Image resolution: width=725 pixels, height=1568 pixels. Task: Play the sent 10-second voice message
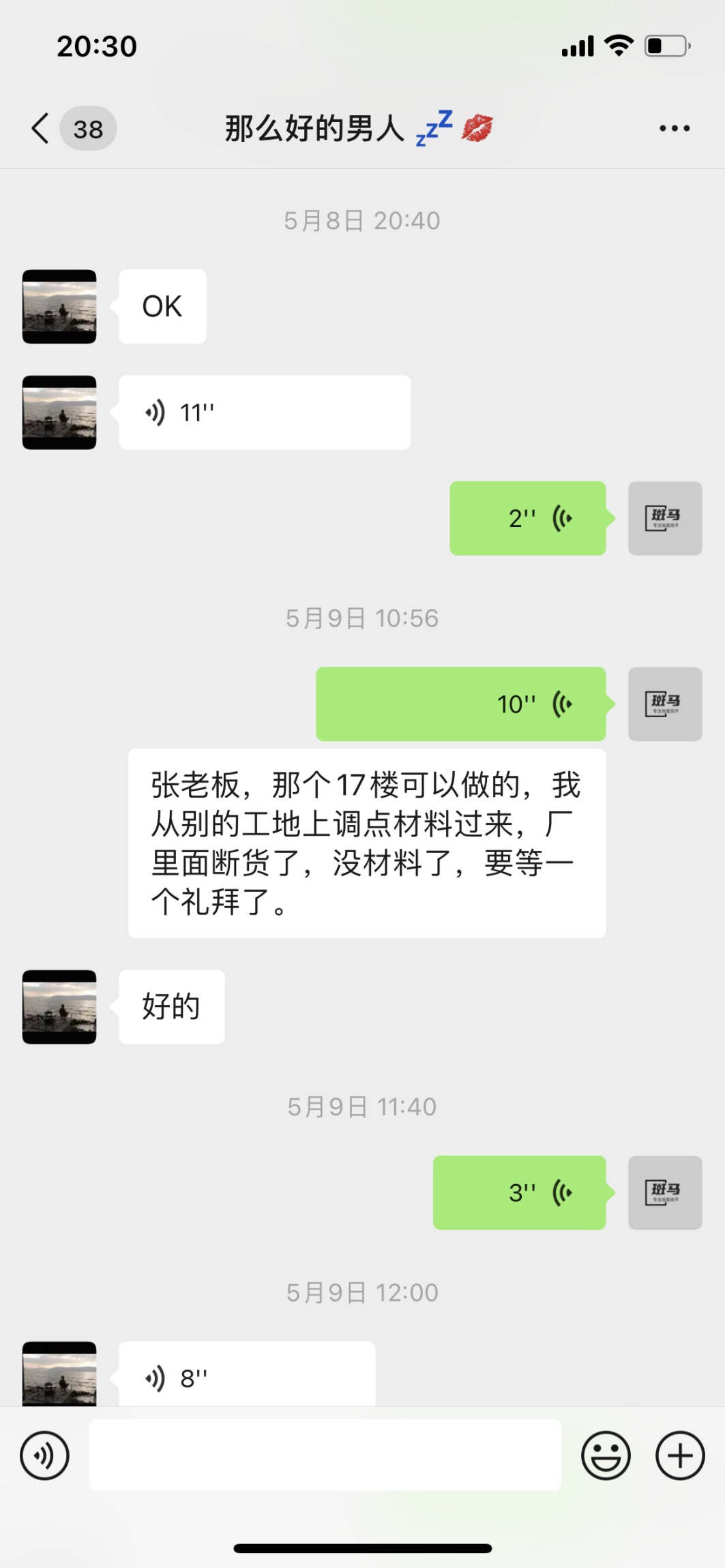coord(460,704)
